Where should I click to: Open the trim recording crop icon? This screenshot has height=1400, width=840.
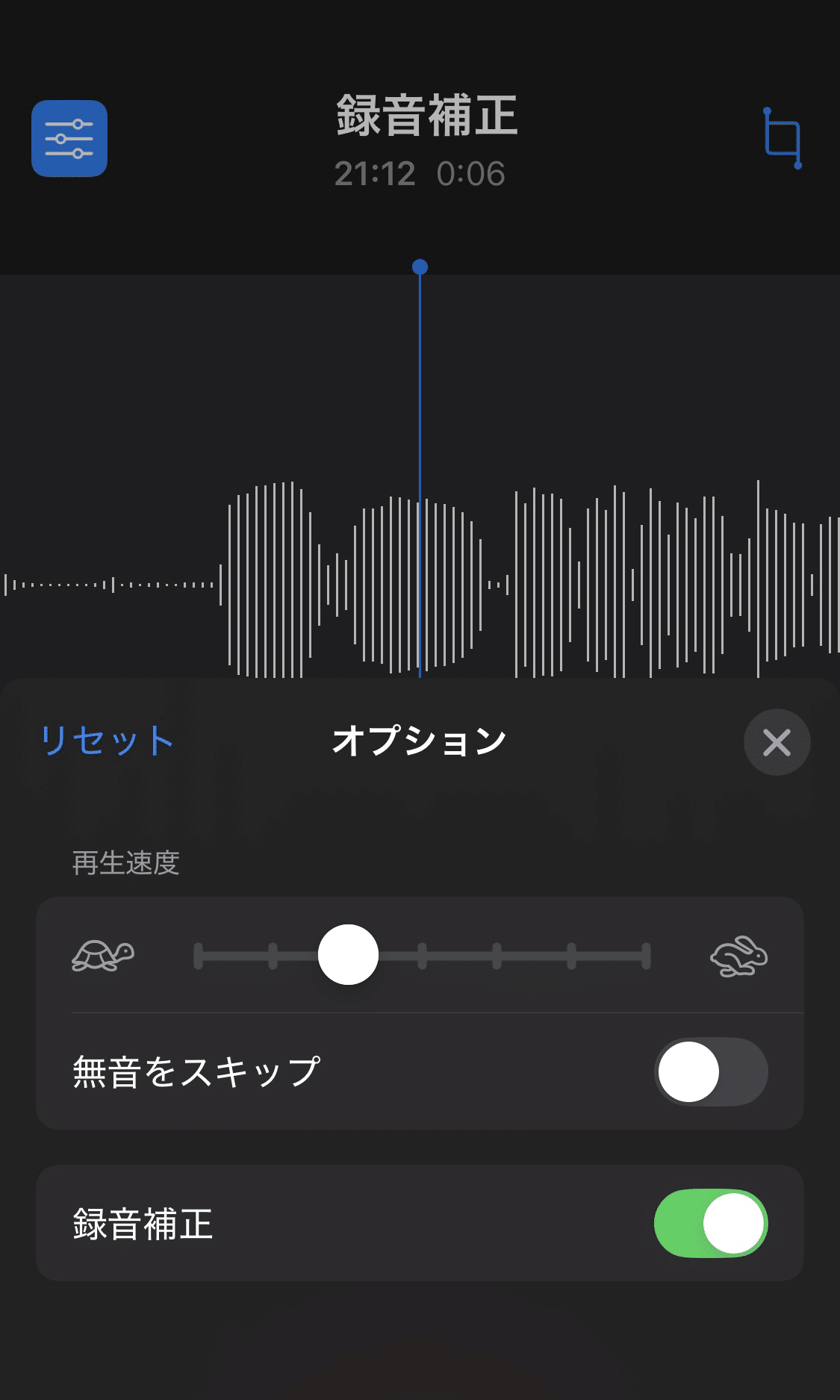coord(783,138)
